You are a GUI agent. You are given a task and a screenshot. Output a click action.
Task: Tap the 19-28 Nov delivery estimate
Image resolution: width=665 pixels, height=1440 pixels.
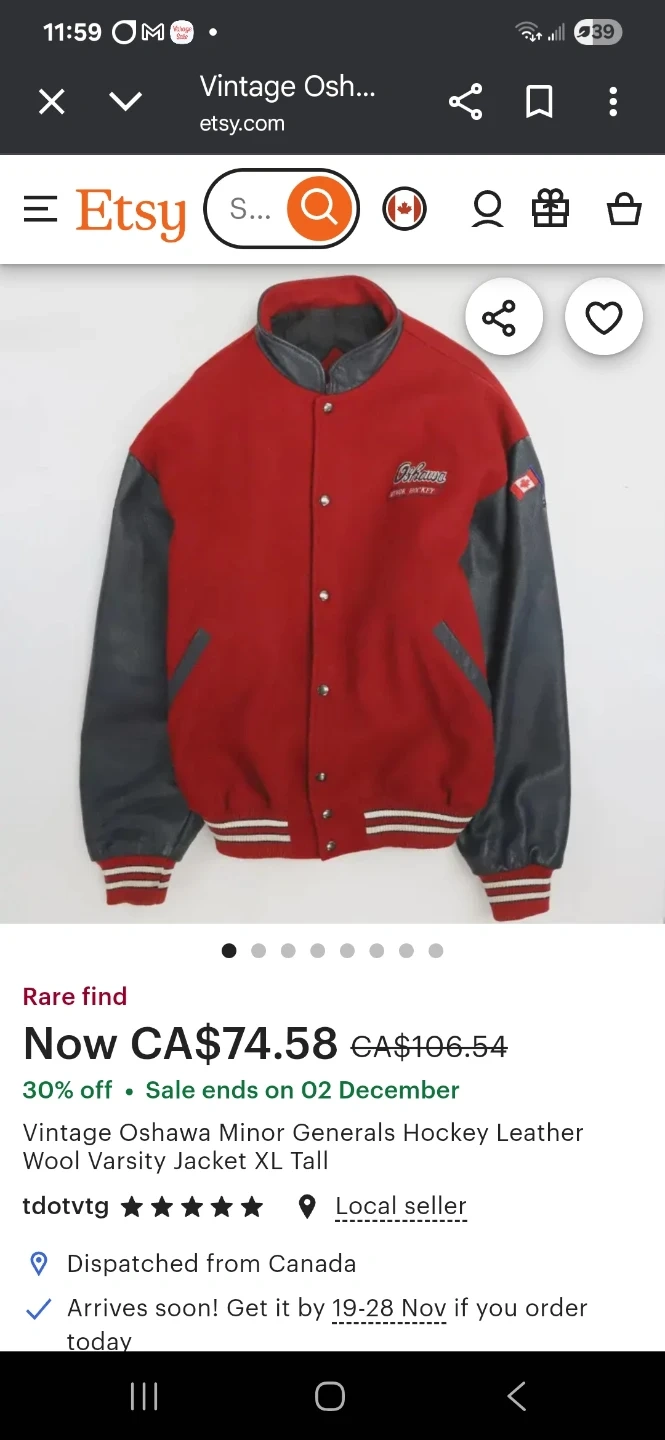pos(389,1309)
